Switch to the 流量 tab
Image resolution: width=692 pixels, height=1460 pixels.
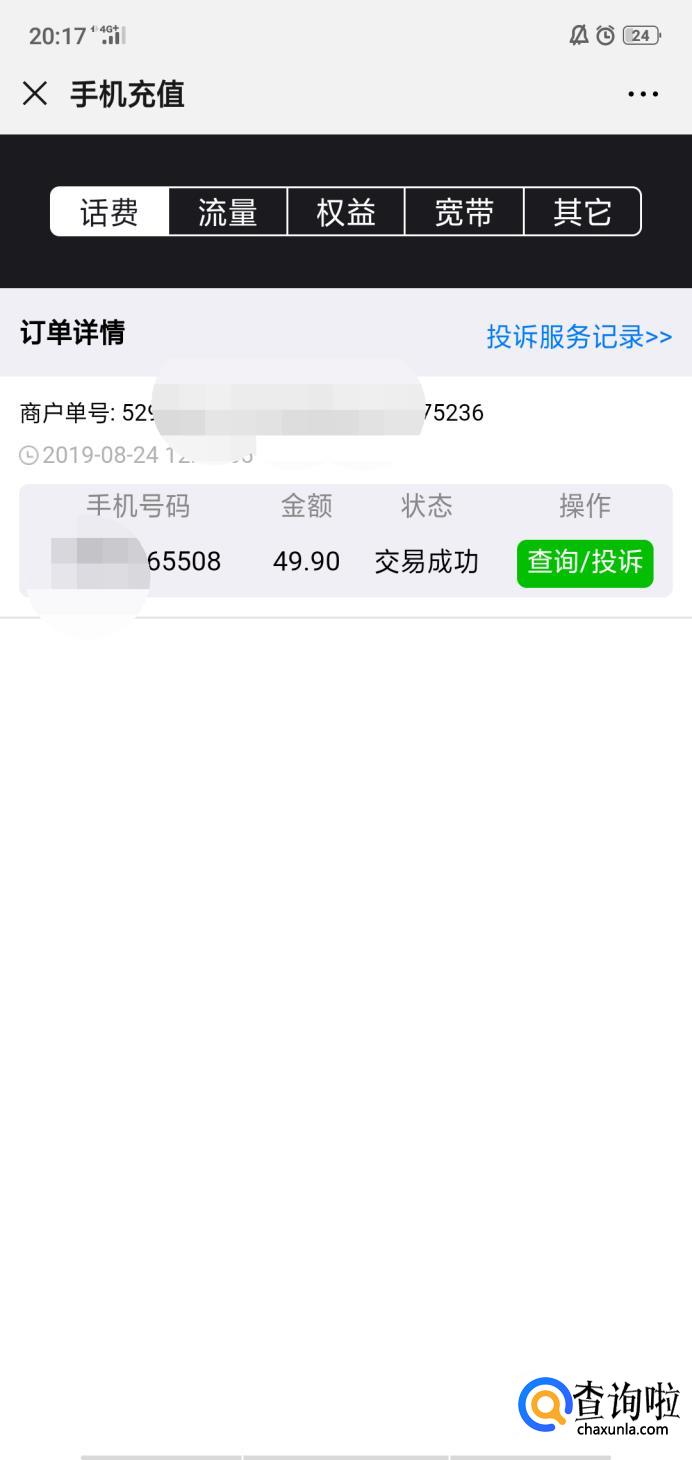point(228,212)
